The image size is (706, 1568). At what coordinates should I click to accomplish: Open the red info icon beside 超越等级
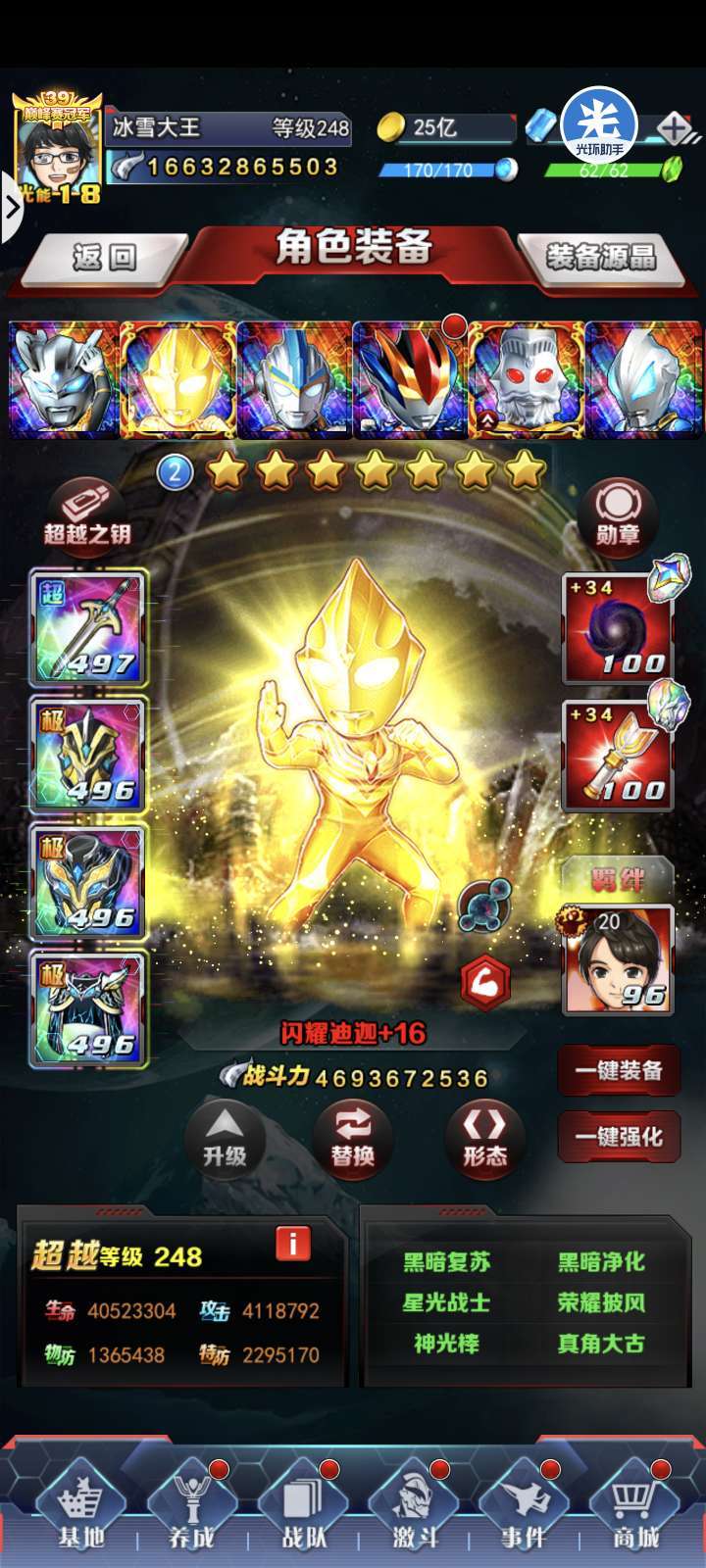coord(292,1244)
